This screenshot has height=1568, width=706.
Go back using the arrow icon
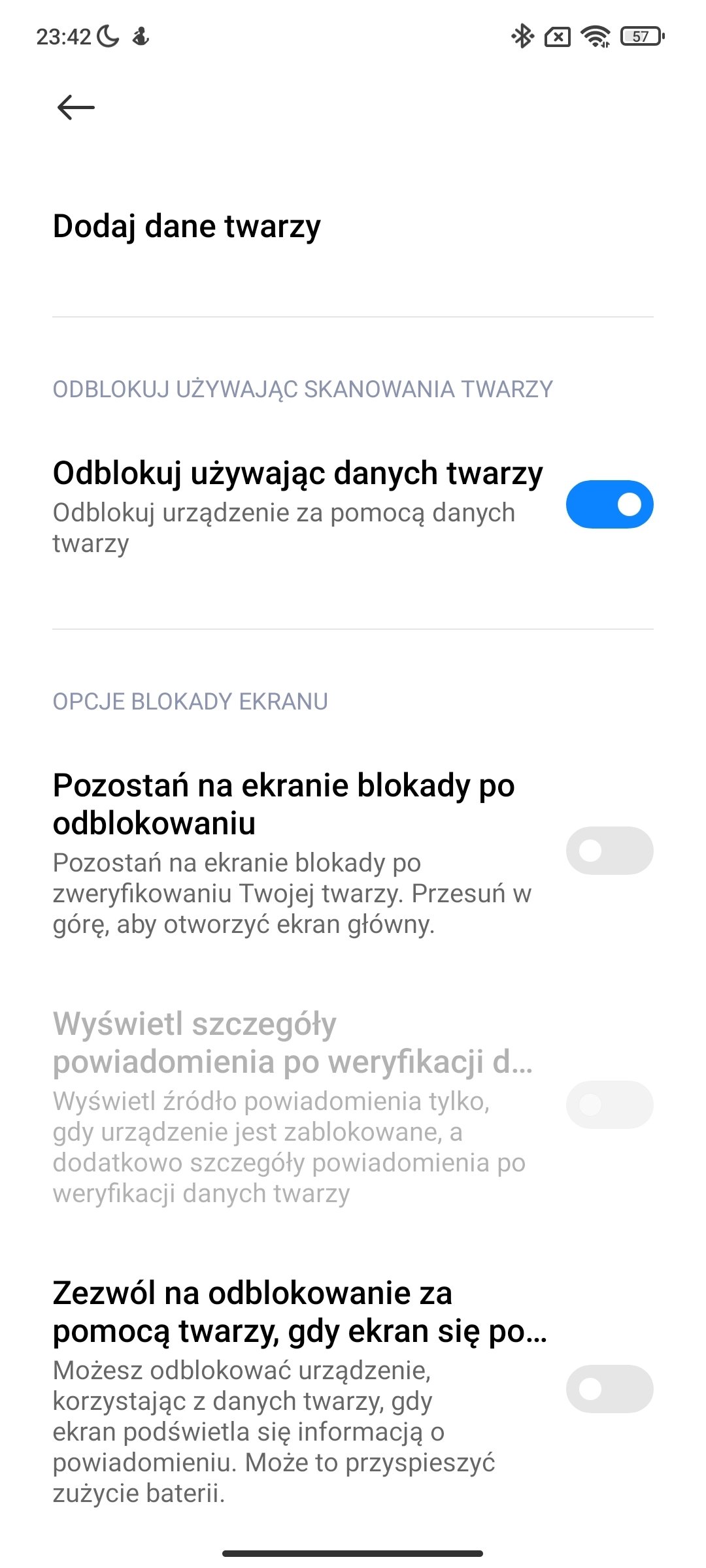[76, 107]
